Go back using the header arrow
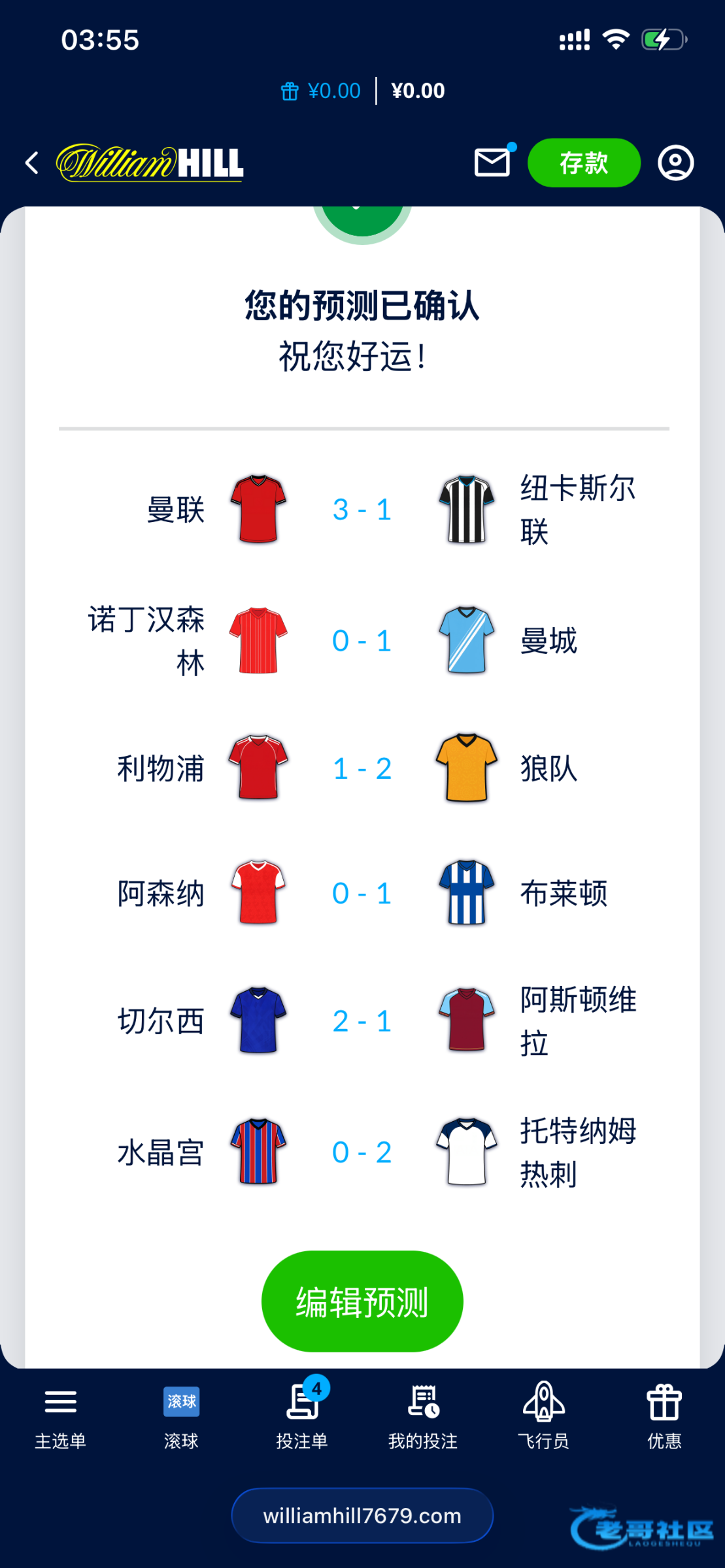725x1568 pixels. tap(31, 163)
